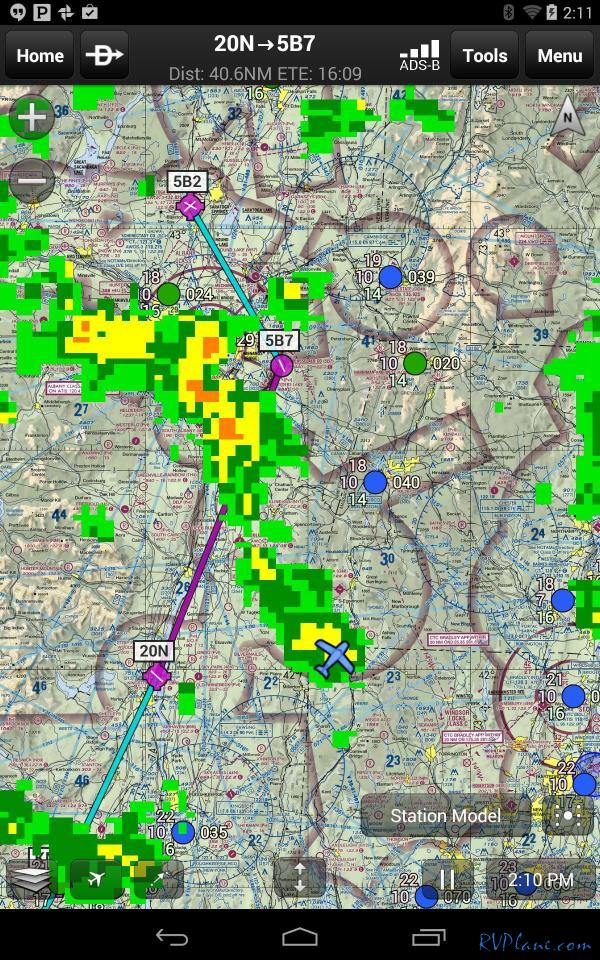Open the ADS-B signal status

(x=419, y=56)
